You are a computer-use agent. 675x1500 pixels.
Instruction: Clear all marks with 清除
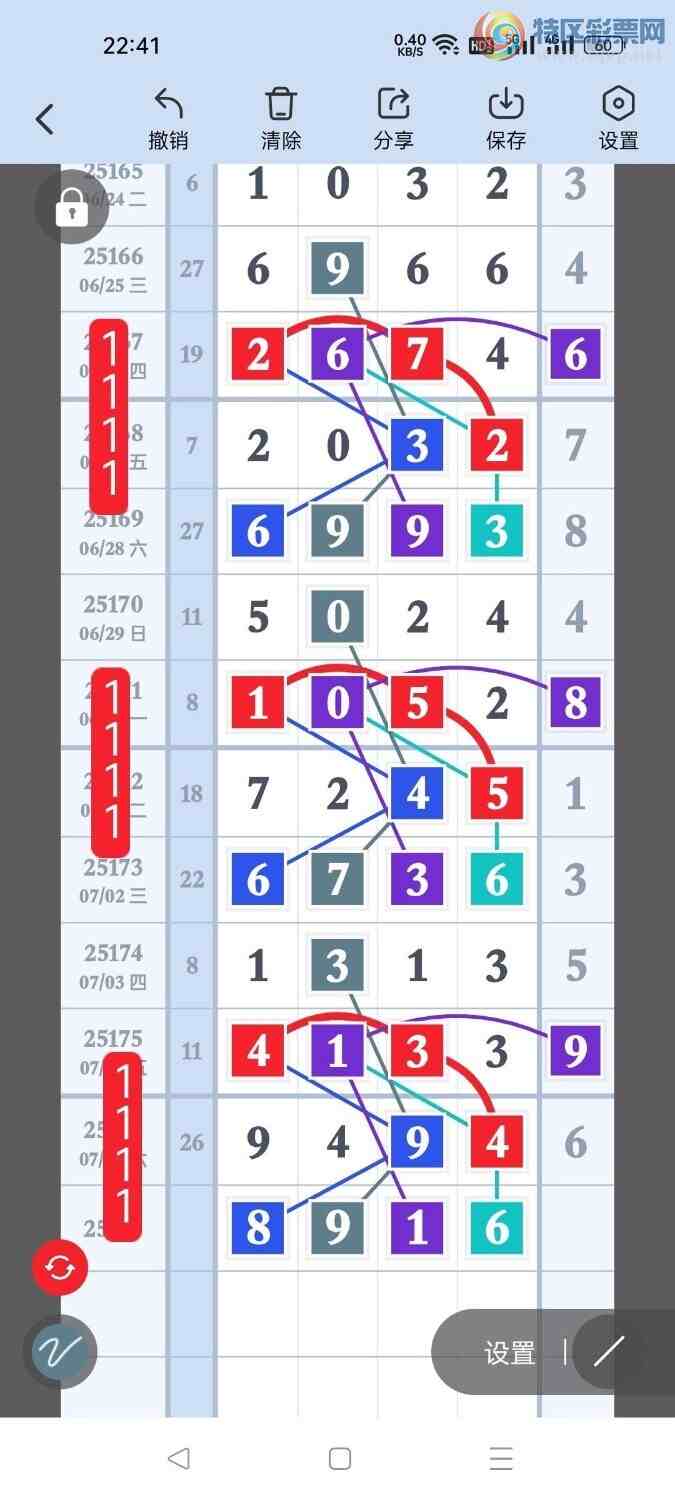pos(281,119)
